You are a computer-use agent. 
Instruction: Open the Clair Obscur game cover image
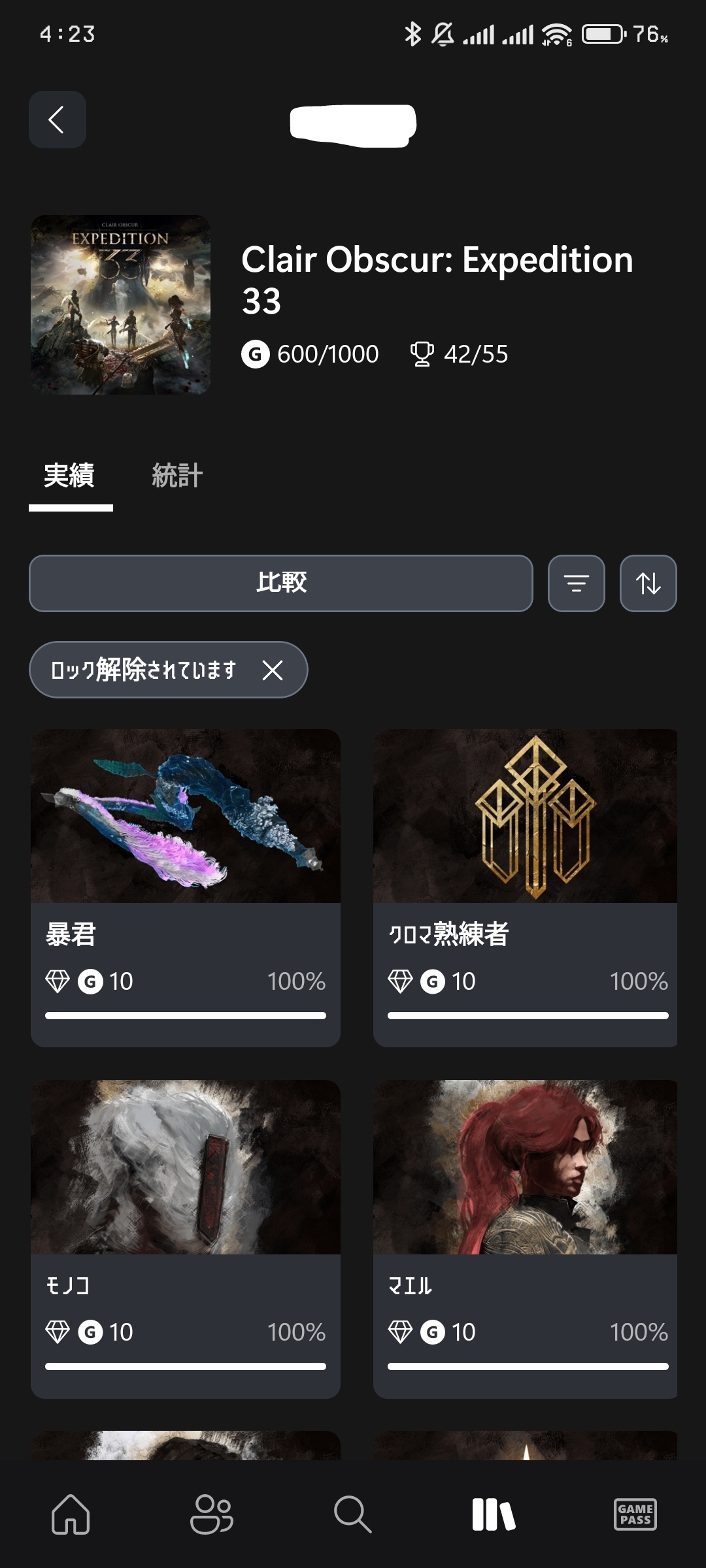[x=121, y=305]
